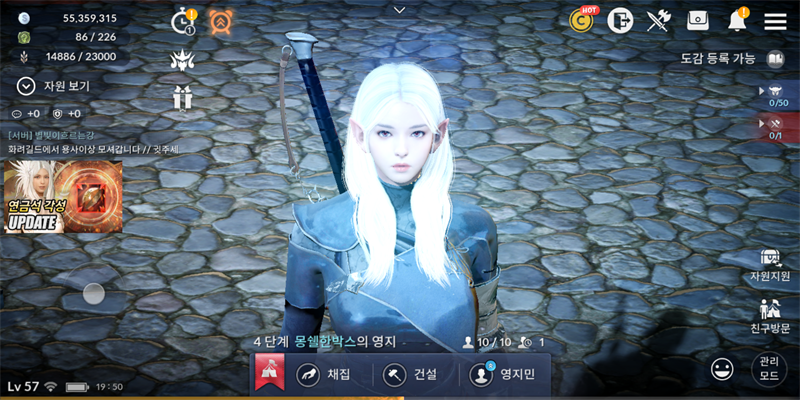The width and height of the screenshot is (800, 400).
Task: Open the mail inbox icon
Action: point(697,20)
